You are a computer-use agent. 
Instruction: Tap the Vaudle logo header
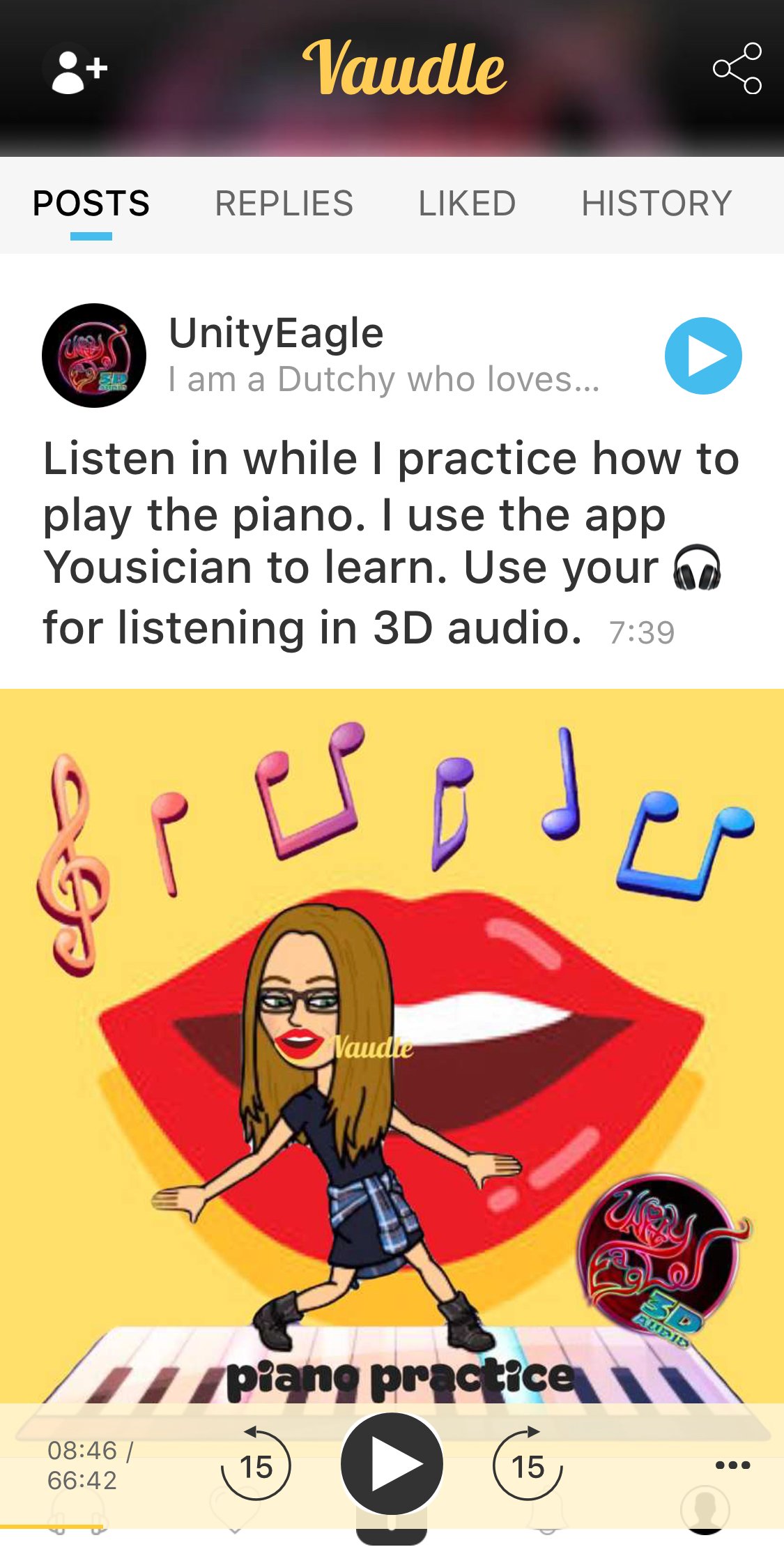(x=406, y=69)
